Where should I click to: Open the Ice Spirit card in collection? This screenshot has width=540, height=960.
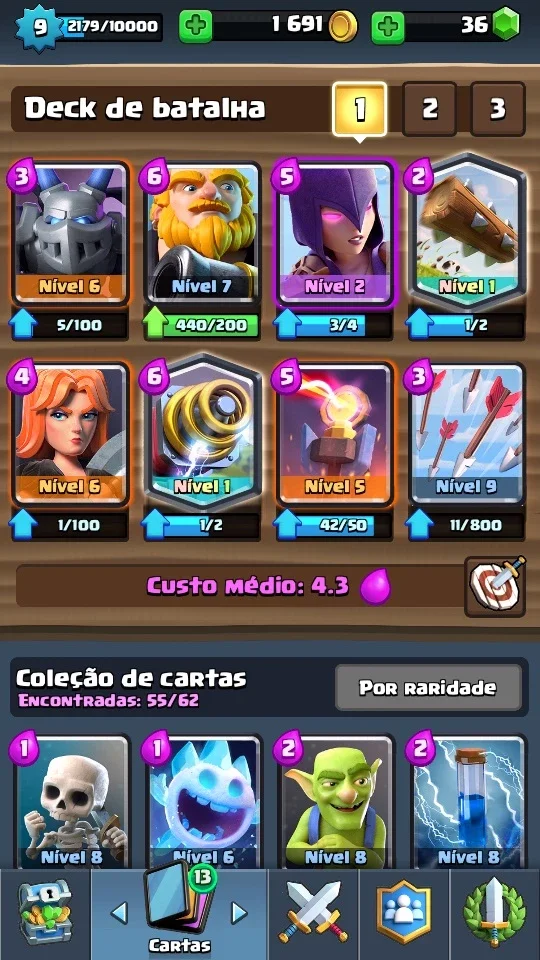202,801
